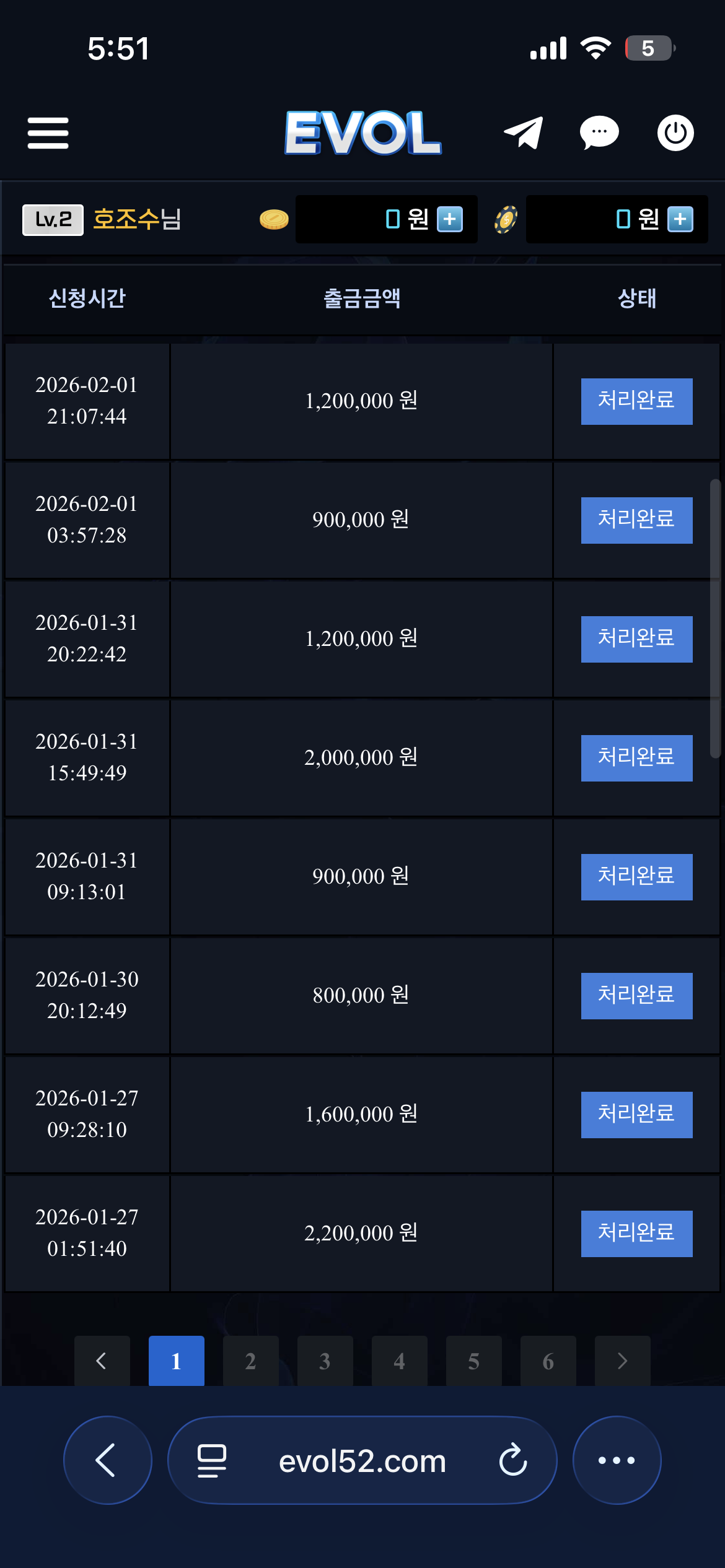Go to the previous page arrow

(102, 1361)
